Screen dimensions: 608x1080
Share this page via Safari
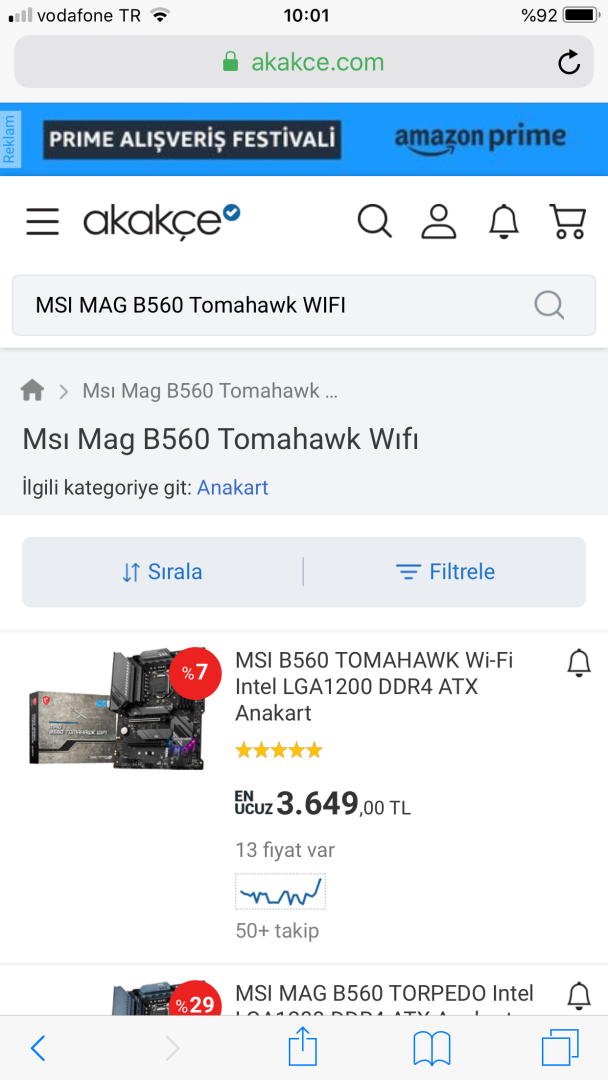coord(302,1048)
